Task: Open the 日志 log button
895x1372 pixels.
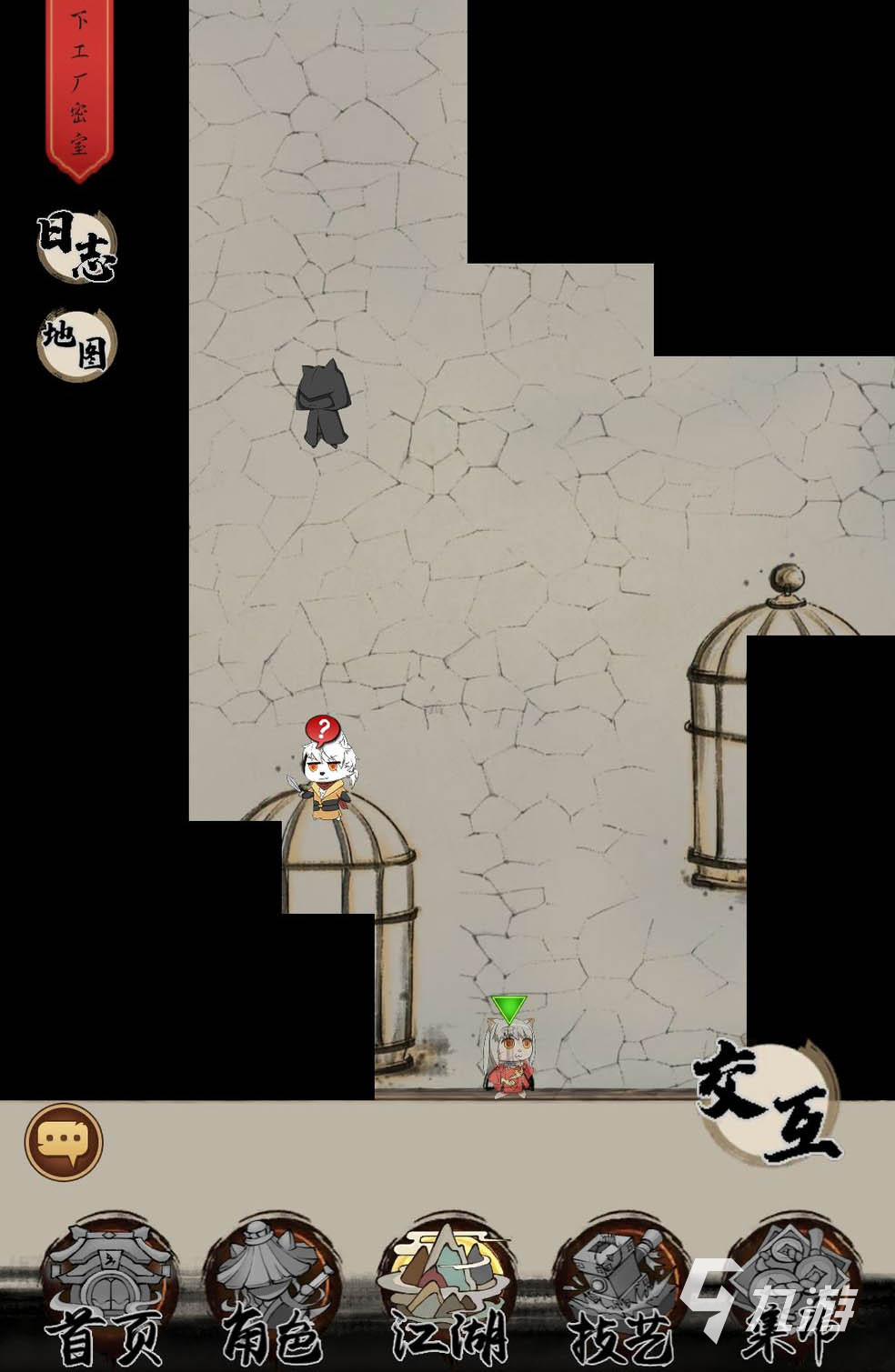Action: [x=76, y=246]
